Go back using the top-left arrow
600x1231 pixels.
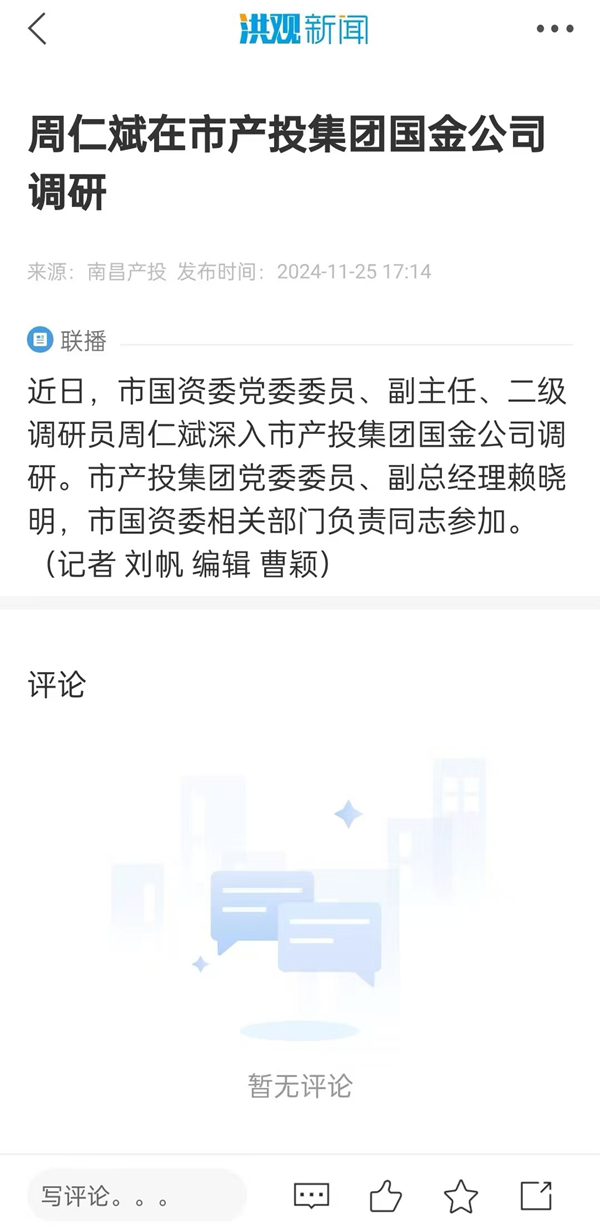38,29
